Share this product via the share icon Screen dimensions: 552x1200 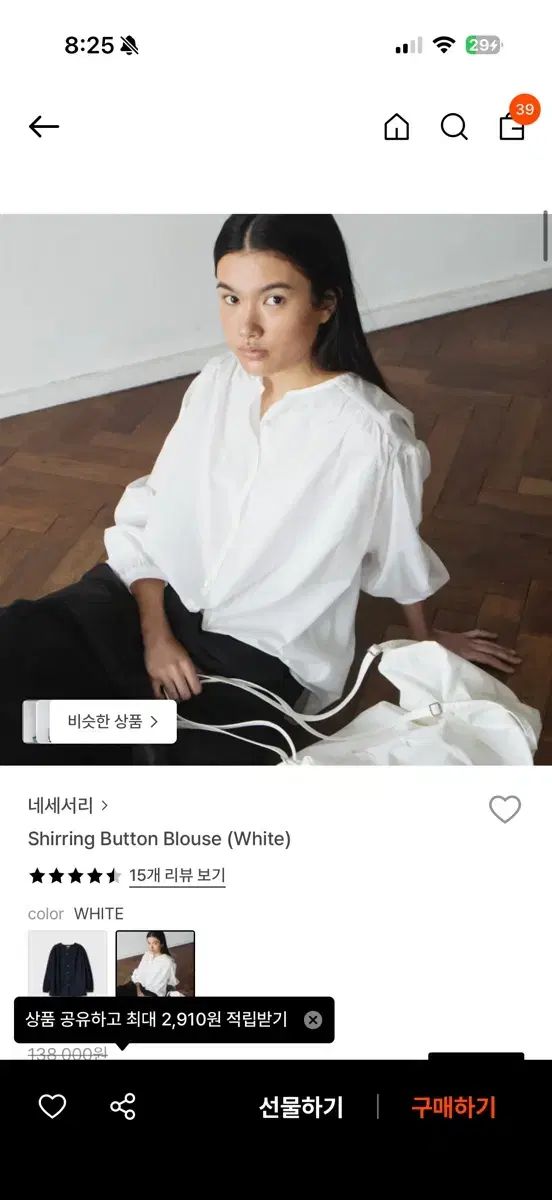123,1106
